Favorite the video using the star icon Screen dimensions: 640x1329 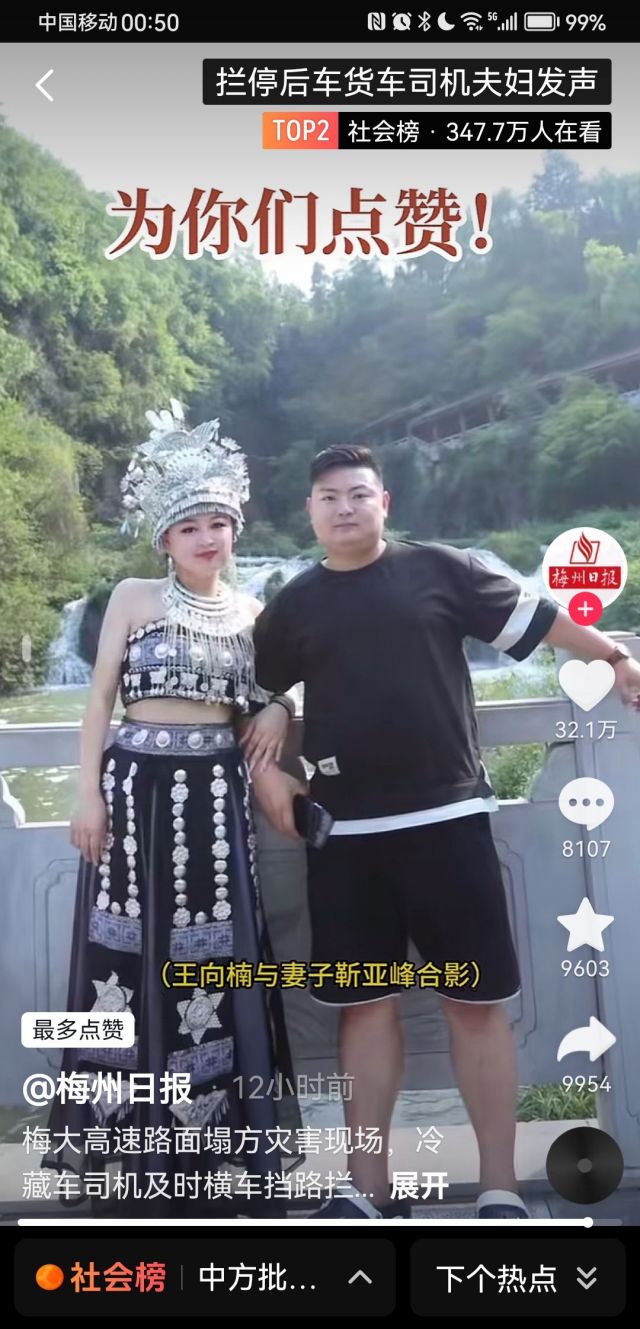pos(585,925)
